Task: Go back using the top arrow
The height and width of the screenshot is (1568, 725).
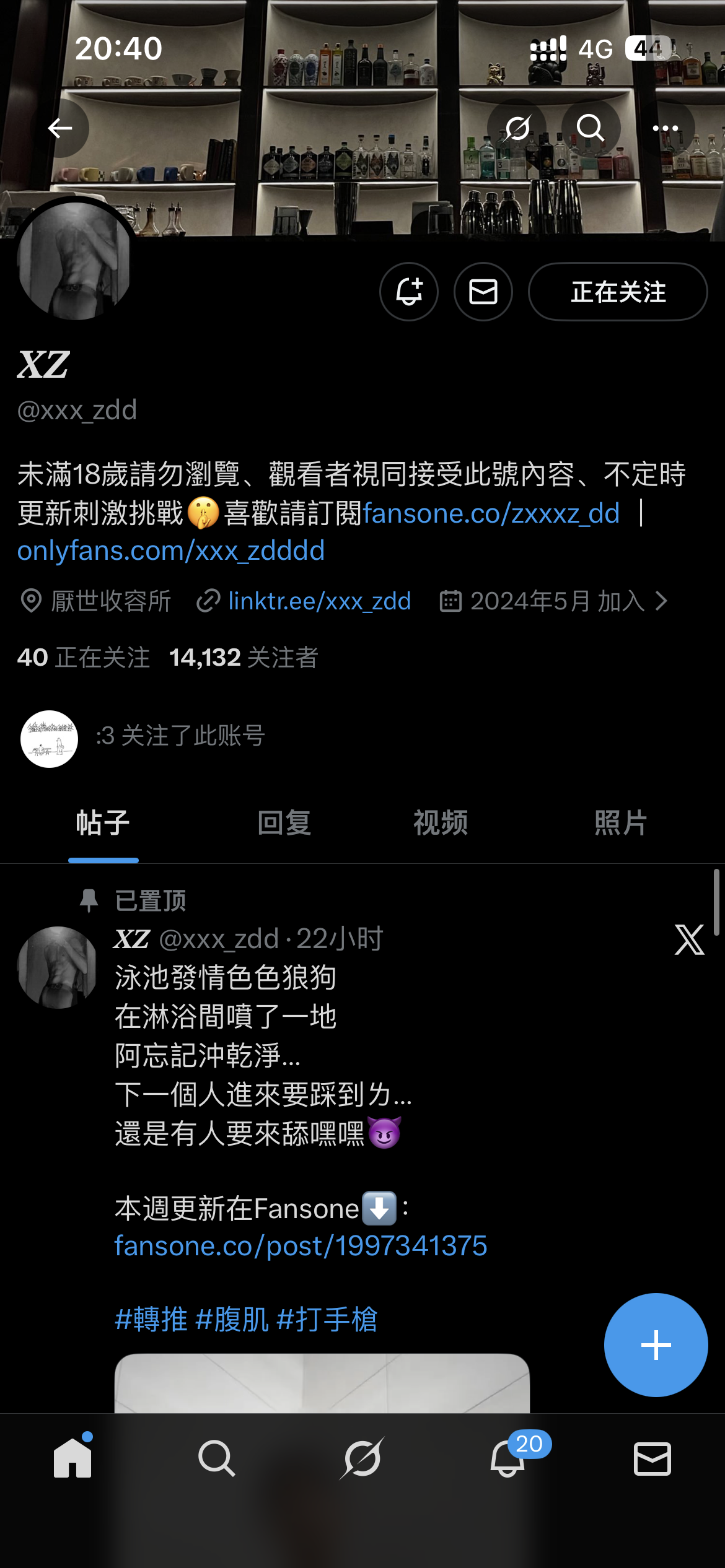Action: coord(60,128)
